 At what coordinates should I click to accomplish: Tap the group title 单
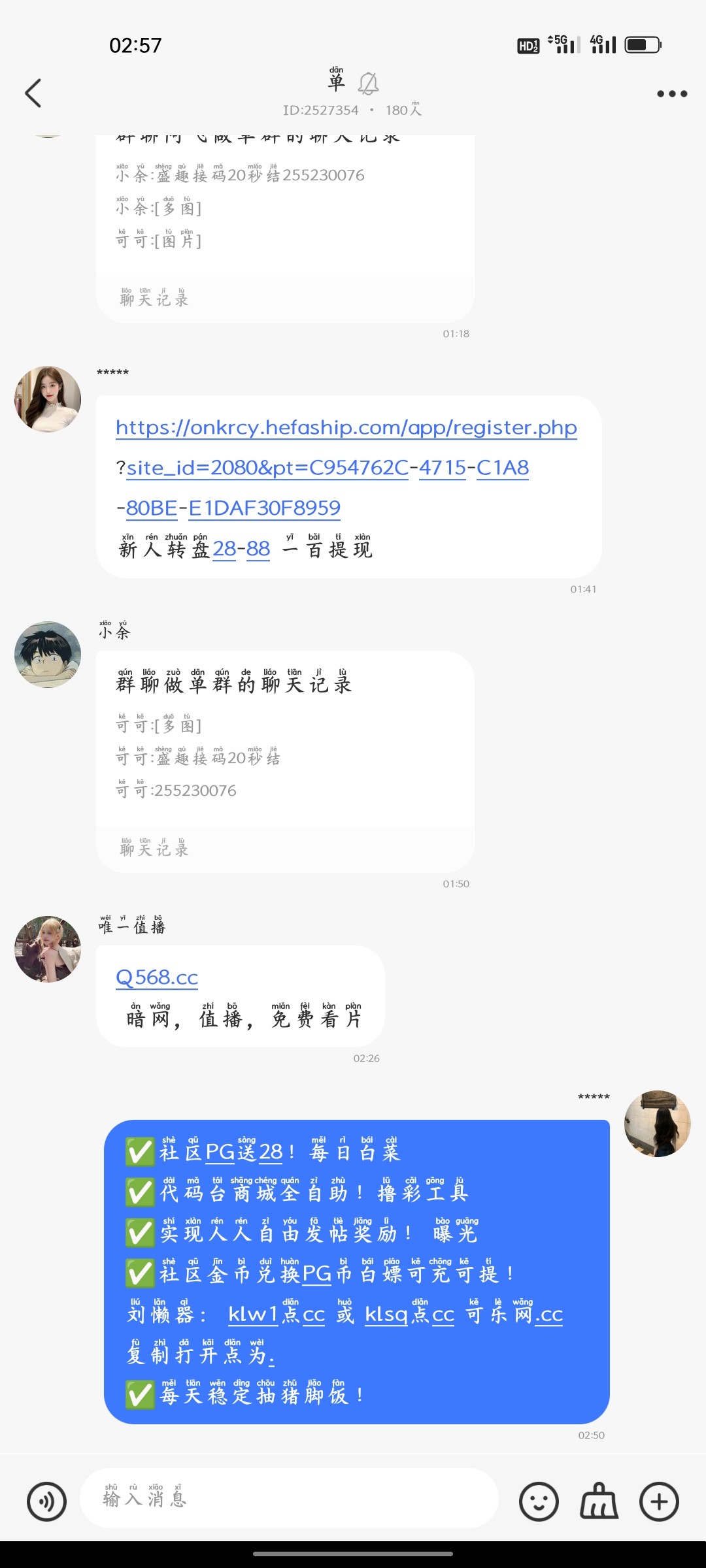coord(335,81)
